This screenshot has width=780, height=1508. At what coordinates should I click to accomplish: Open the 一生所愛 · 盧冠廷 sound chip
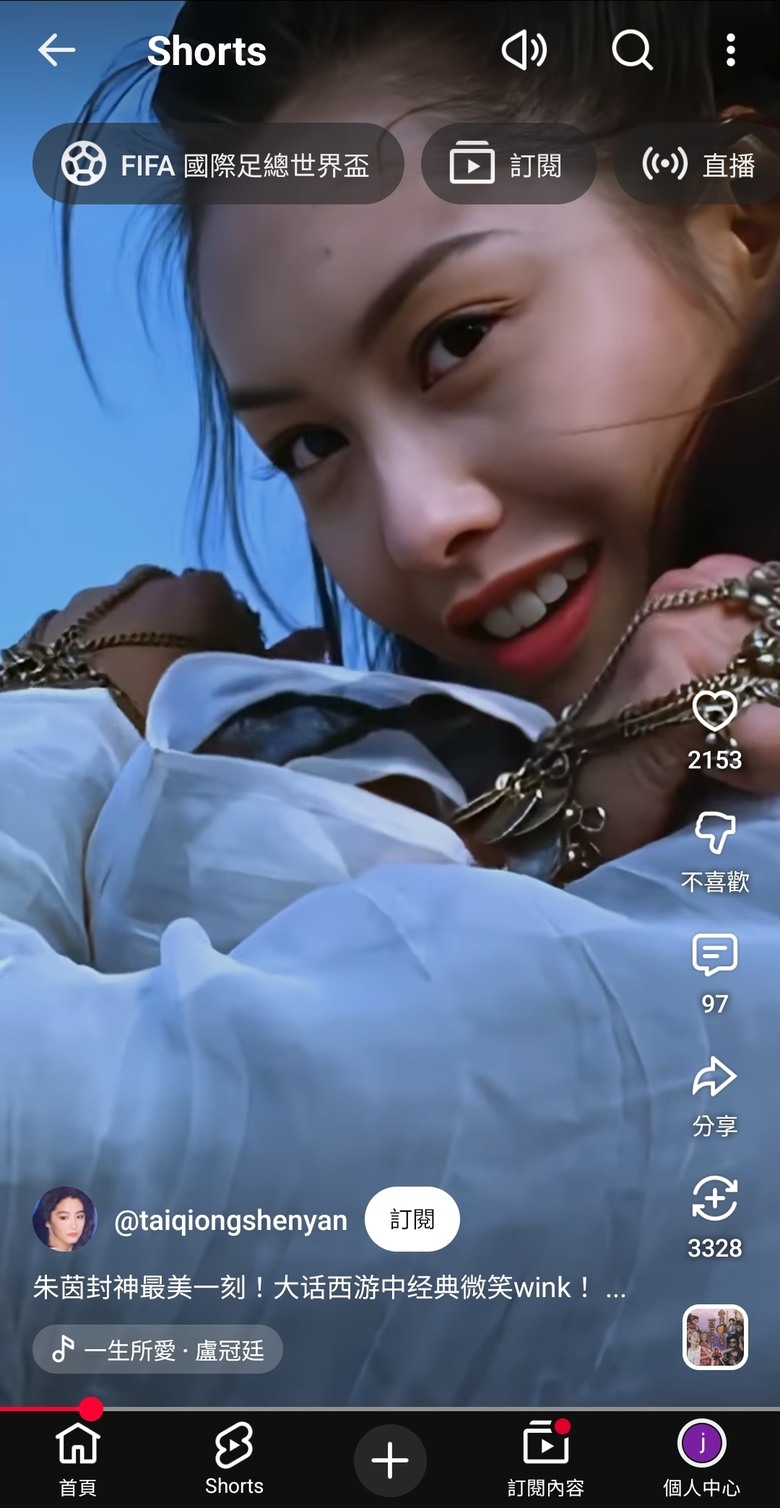[158, 1350]
